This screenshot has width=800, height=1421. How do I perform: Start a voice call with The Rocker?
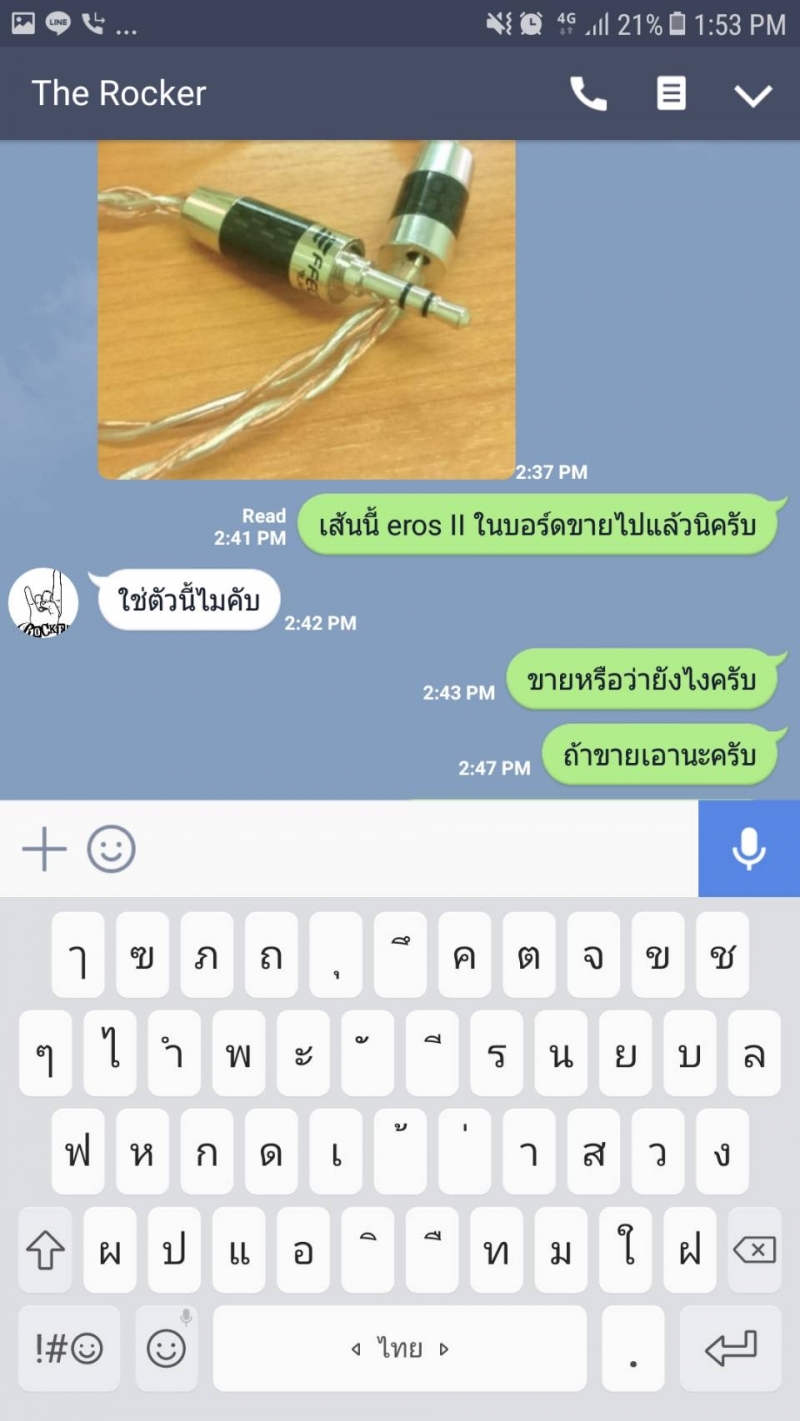(588, 94)
